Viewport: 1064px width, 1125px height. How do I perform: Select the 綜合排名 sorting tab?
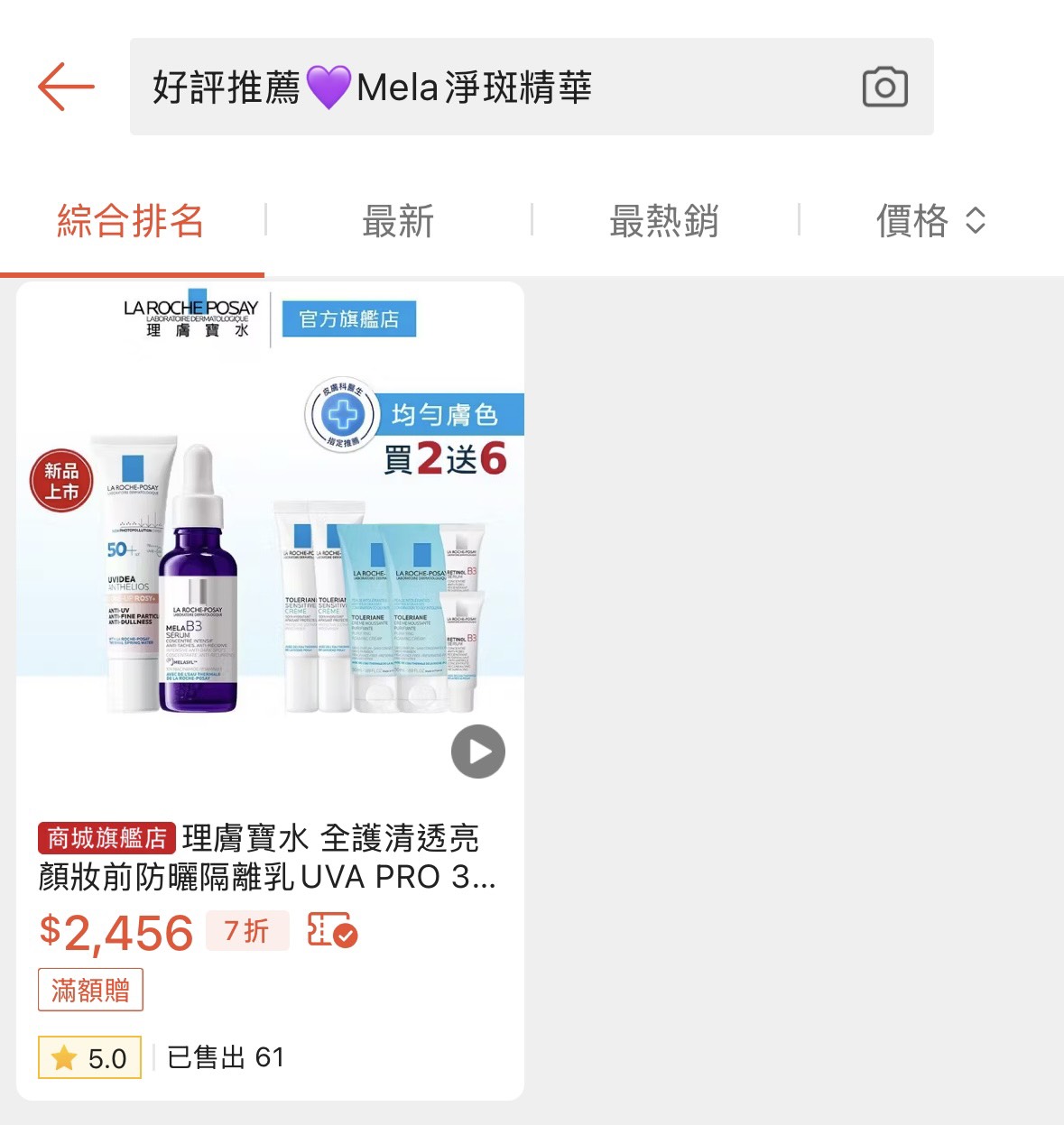point(131,221)
